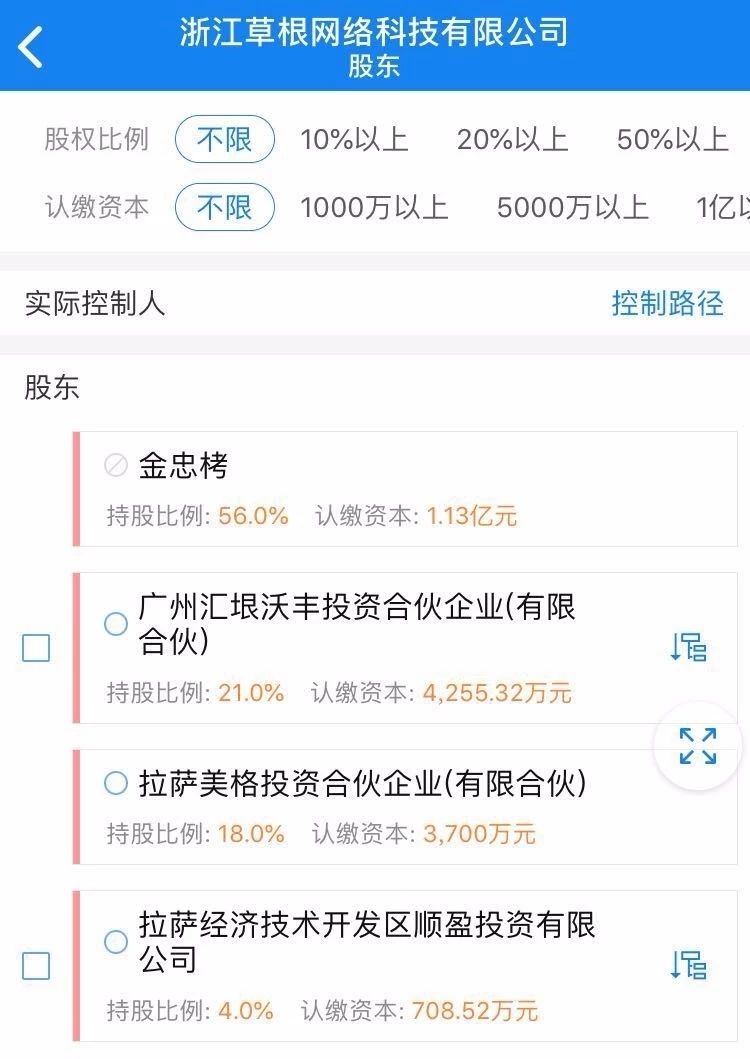The width and height of the screenshot is (750, 1059).
Task: Select the 不限 chip for 认缴资本
Action: 224,208
